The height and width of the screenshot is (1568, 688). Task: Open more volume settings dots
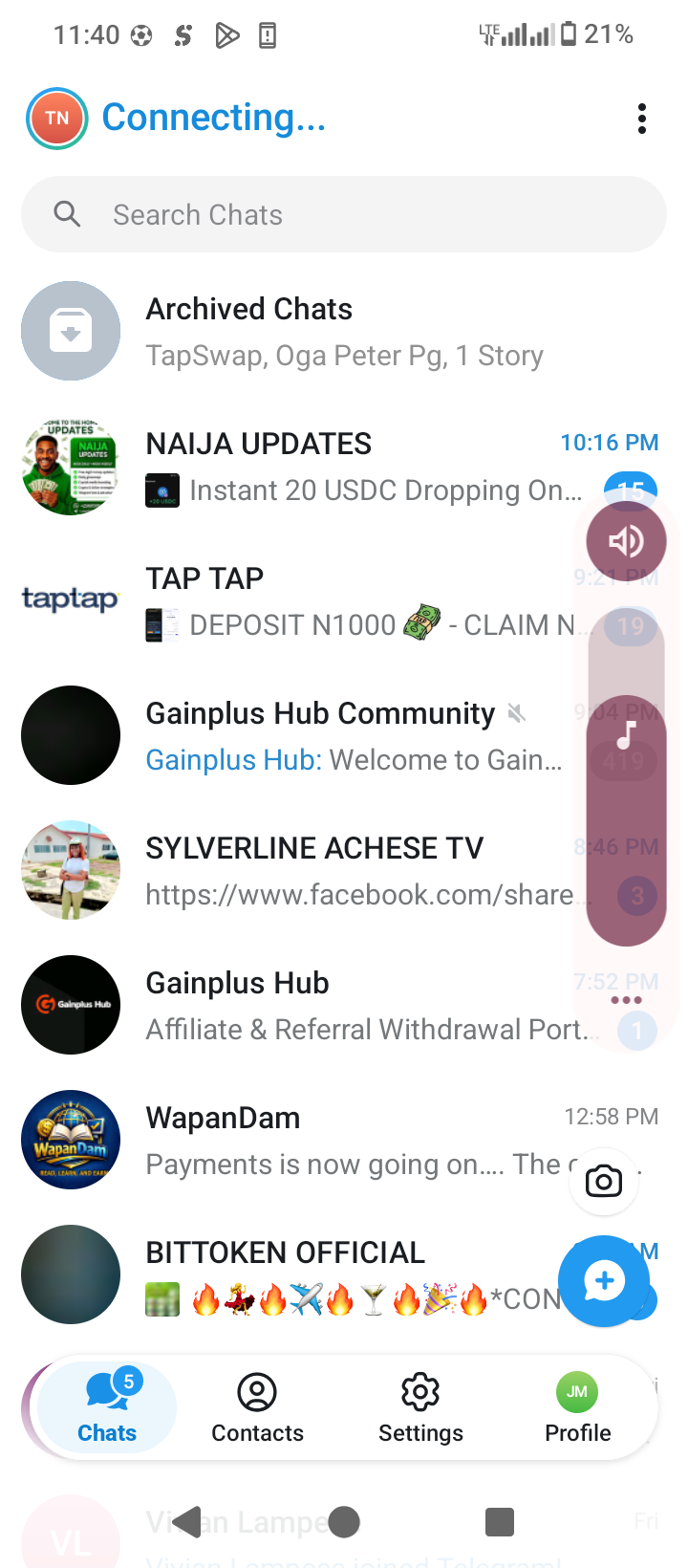pos(626,1000)
